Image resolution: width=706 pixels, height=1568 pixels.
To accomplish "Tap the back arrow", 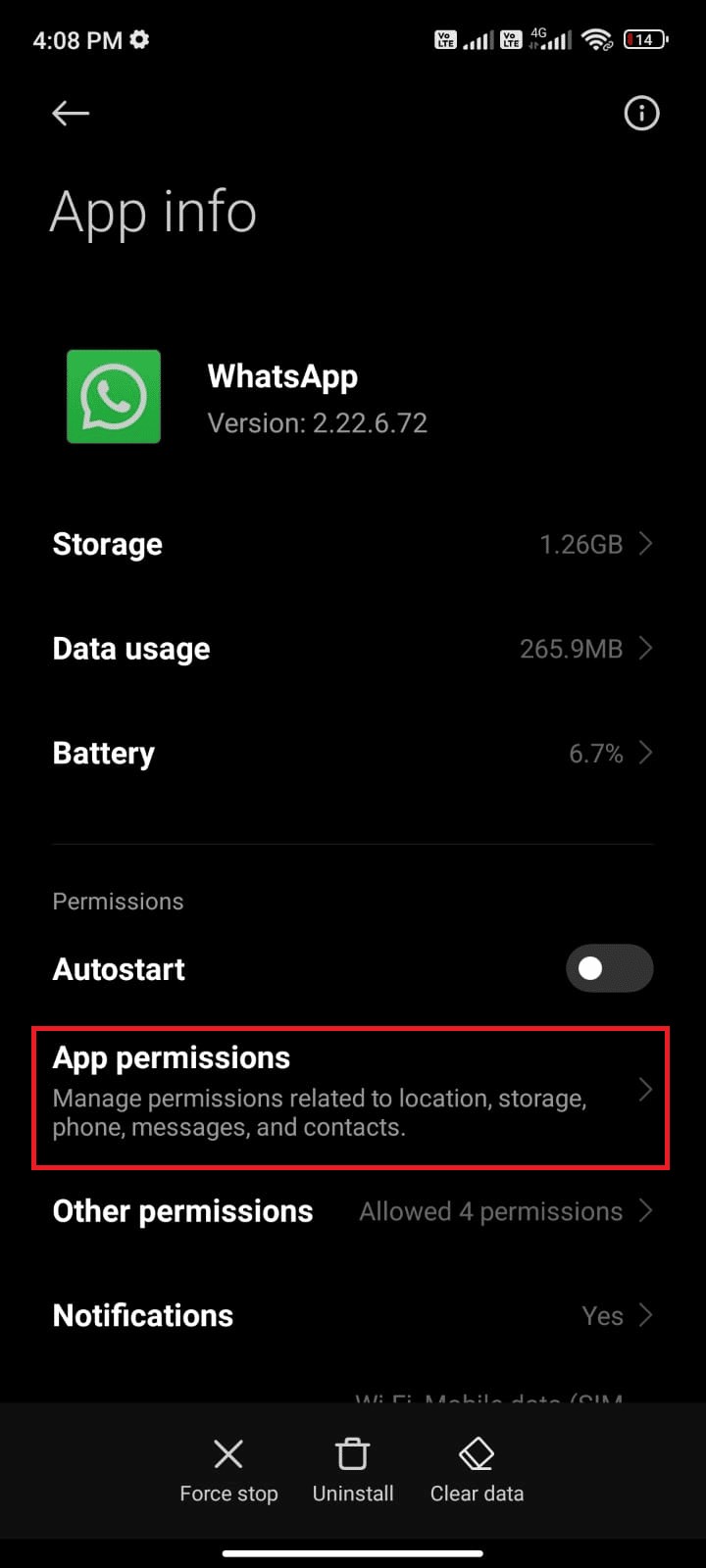I will (x=70, y=114).
